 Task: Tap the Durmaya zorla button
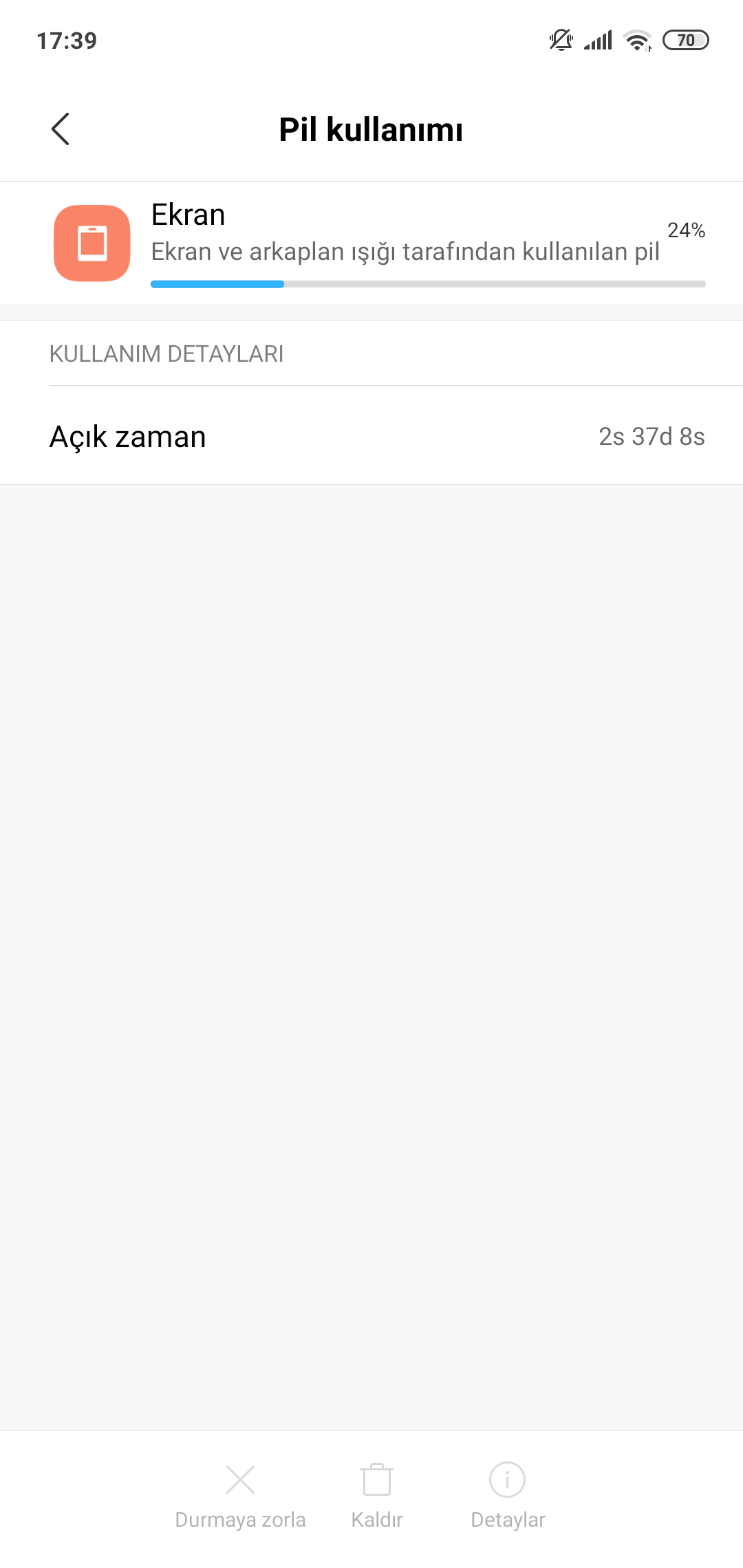click(240, 1494)
